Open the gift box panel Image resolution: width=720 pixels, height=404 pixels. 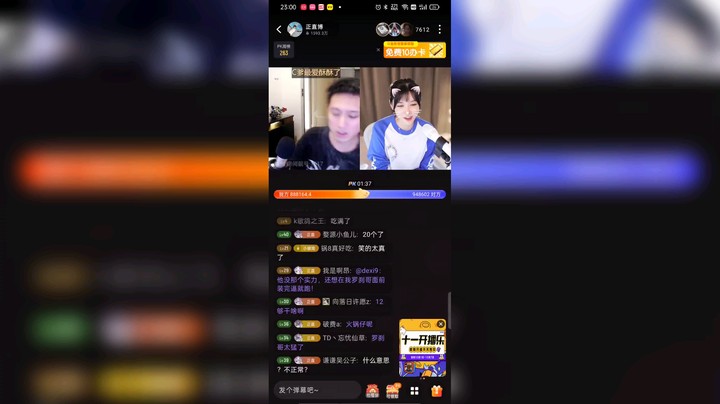[x=436, y=390]
